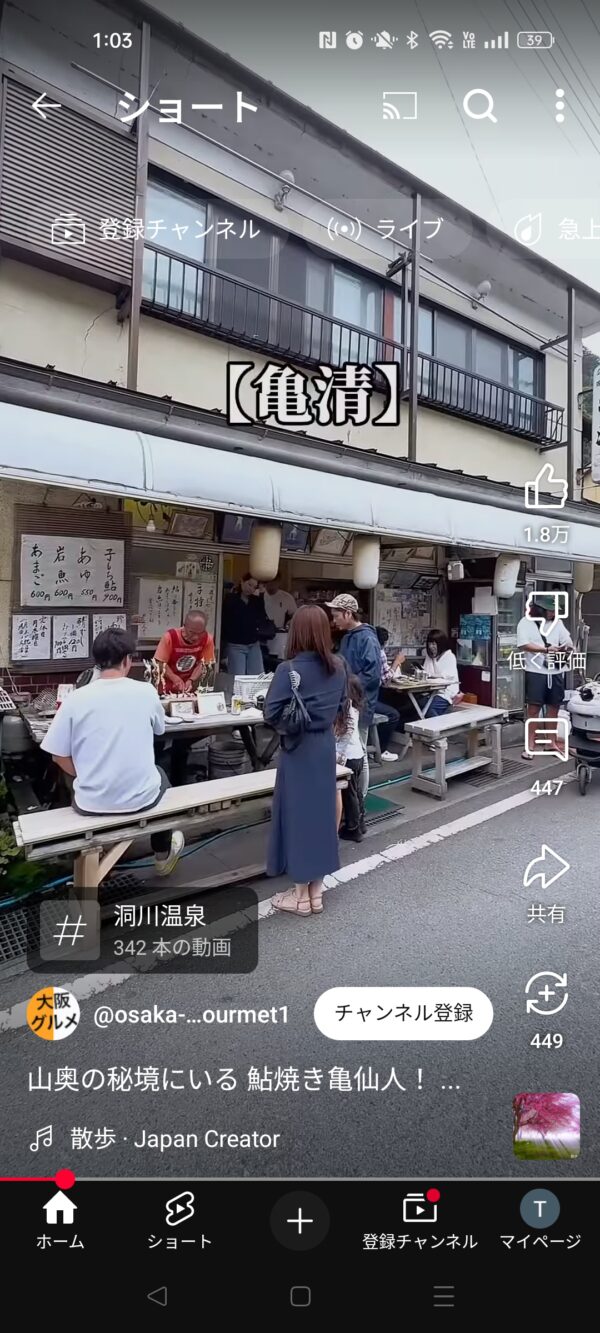Viewport: 600px width, 1333px height.
Task: Subscribe with the チャンネル登録 button
Action: coord(403,1013)
